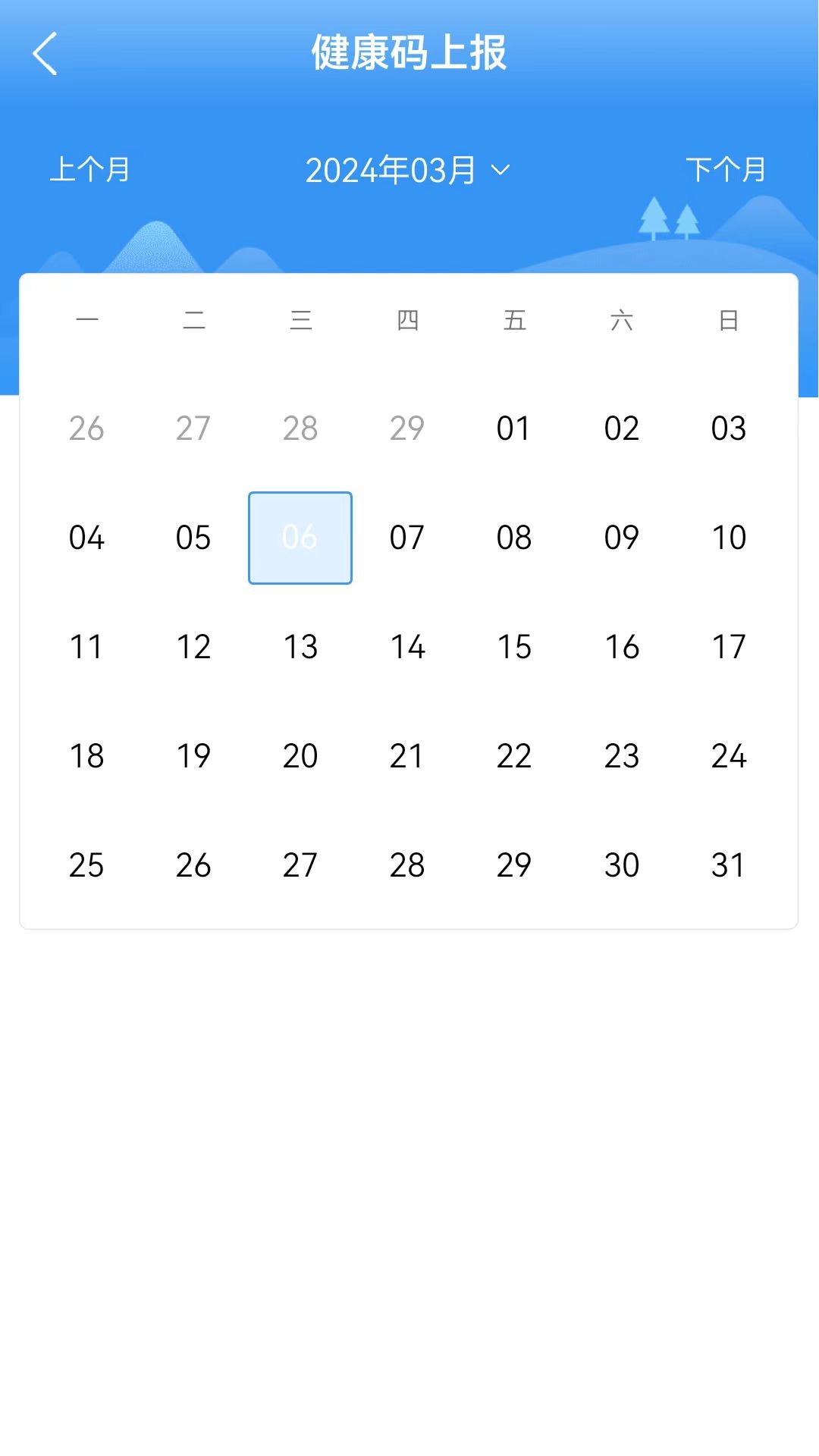This screenshot has height=1456, width=819.
Task: Pick date 23 on the calendar
Action: tap(622, 756)
